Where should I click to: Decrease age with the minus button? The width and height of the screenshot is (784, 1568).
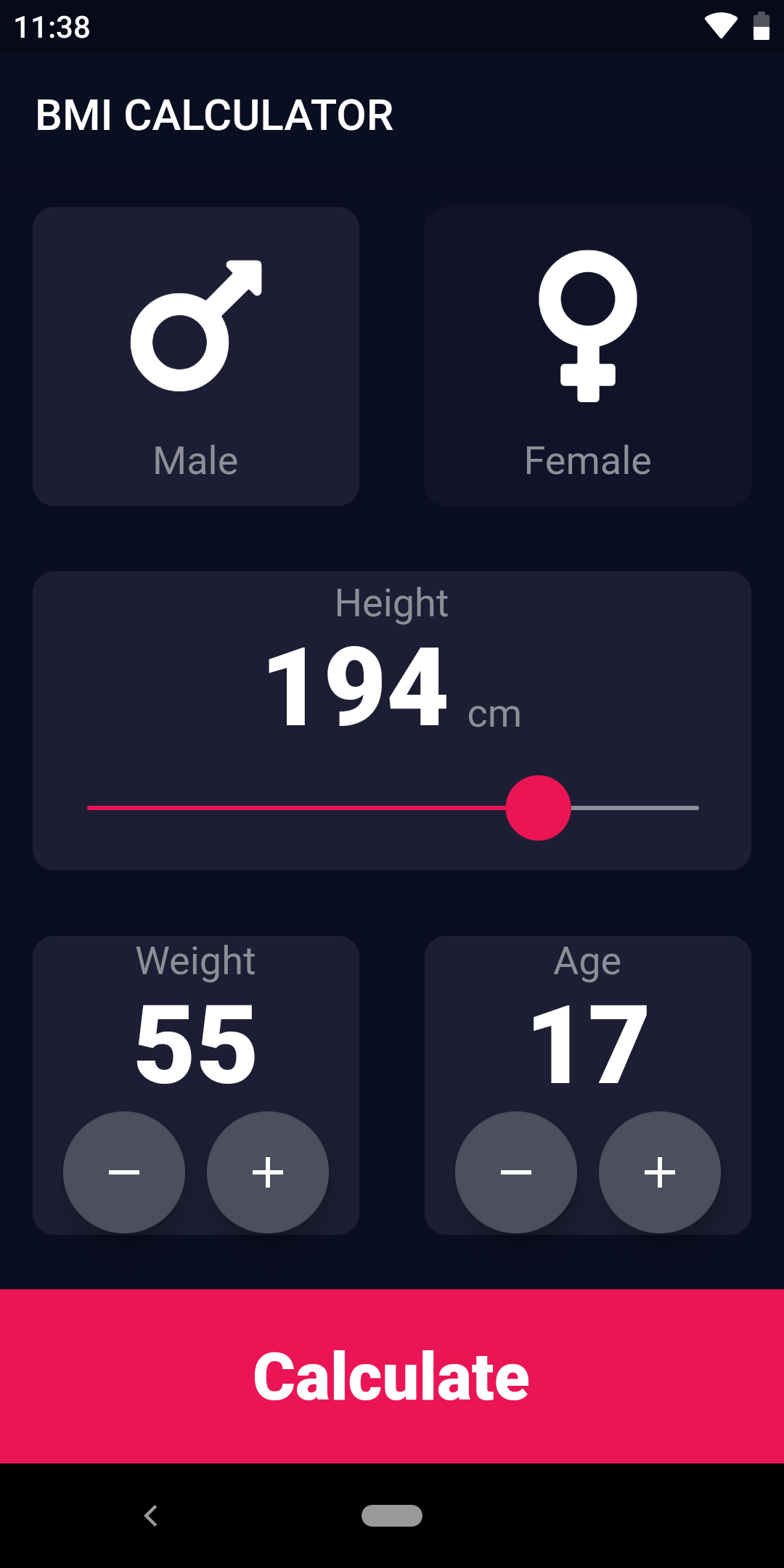click(x=516, y=1172)
